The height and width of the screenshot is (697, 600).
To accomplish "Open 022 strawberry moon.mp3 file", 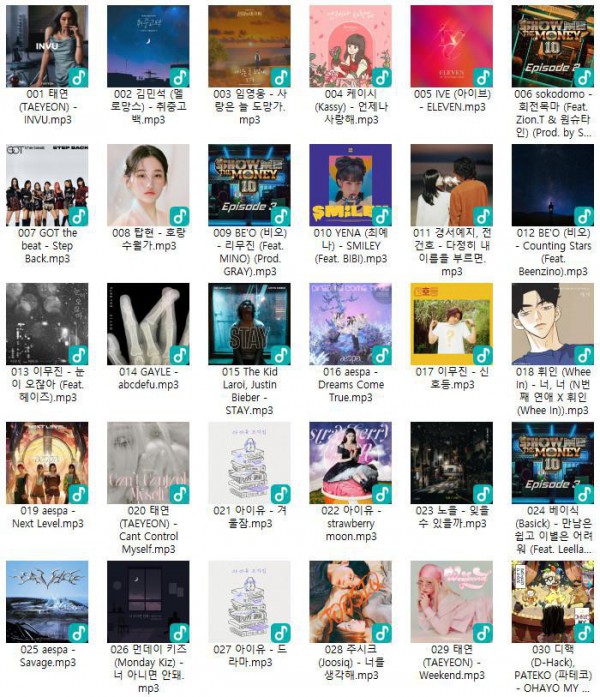I will tap(350, 462).
